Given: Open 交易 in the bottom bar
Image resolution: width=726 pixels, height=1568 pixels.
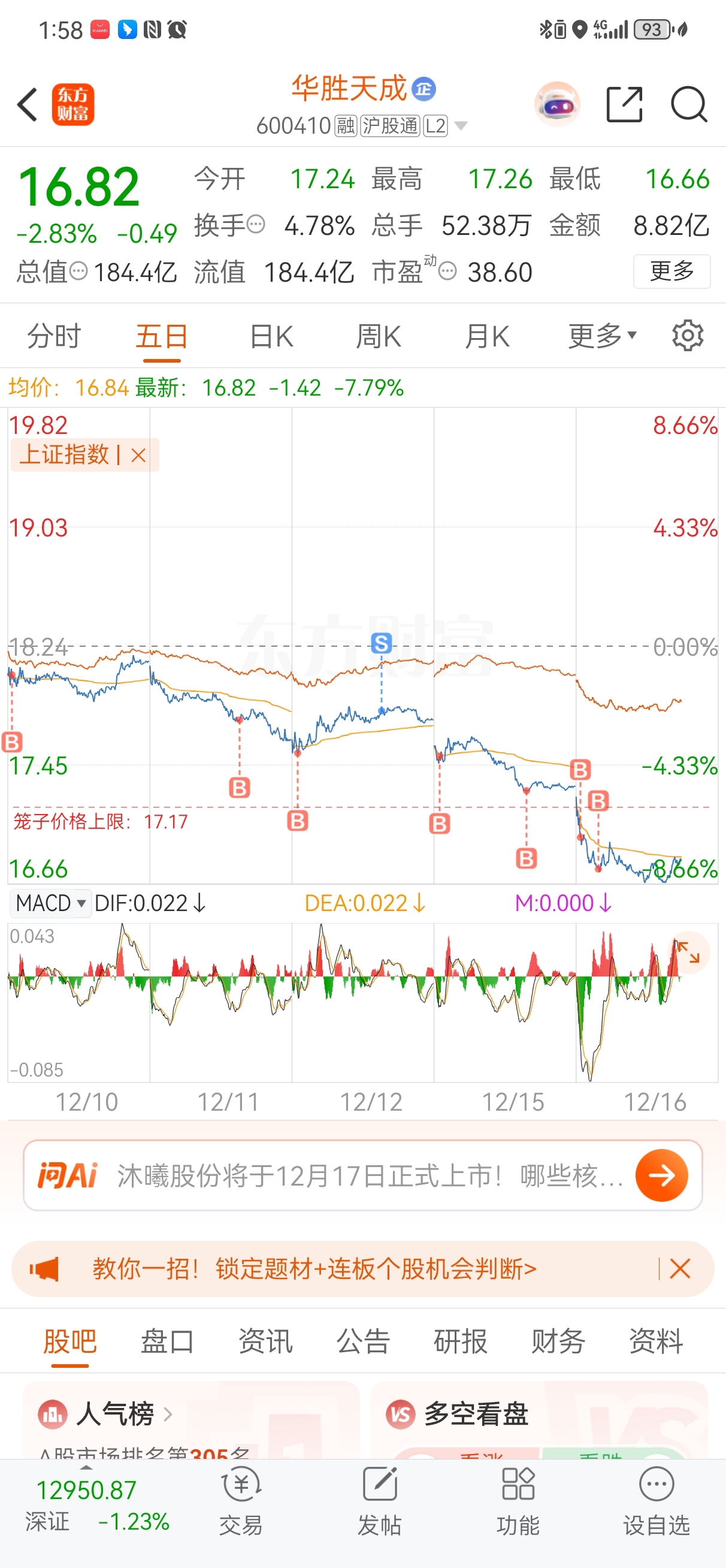Looking at the screenshot, I should (x=241, y=1501).
